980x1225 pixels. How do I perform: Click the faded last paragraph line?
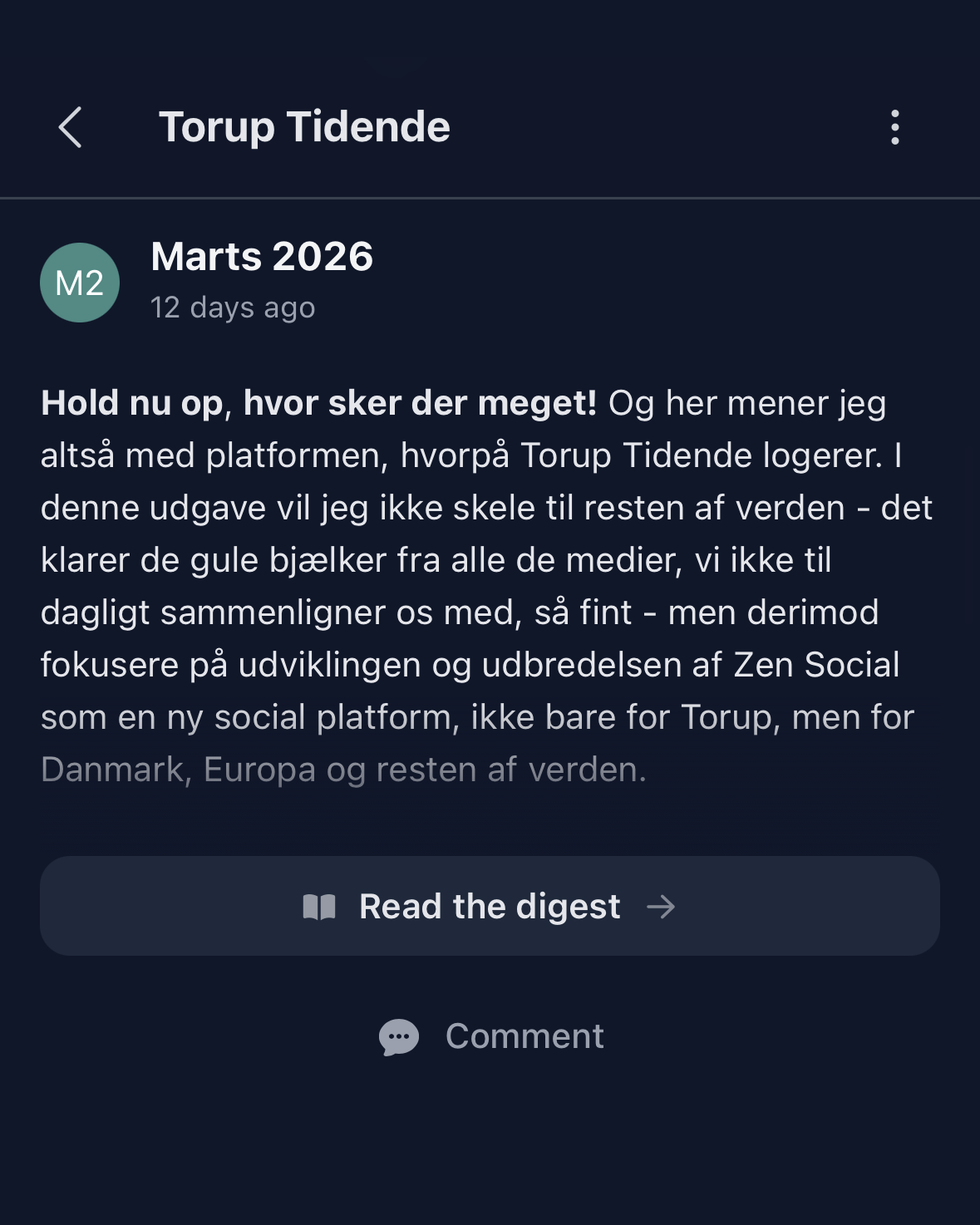(347, 769)
